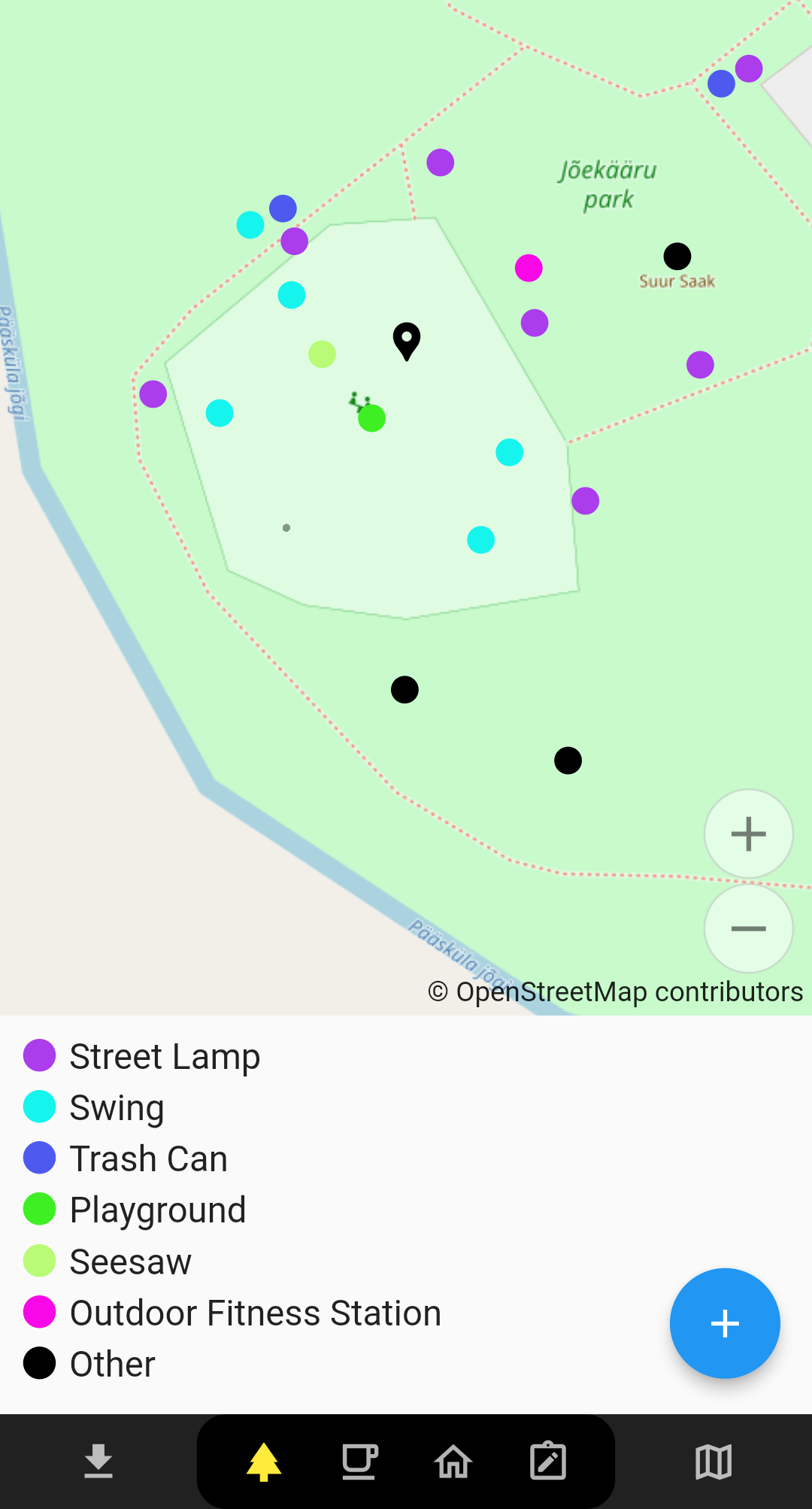The width and height of the screenshot is (812, 1509).
Task: Tap the blue add floating button
Action: pos(725,1323)
